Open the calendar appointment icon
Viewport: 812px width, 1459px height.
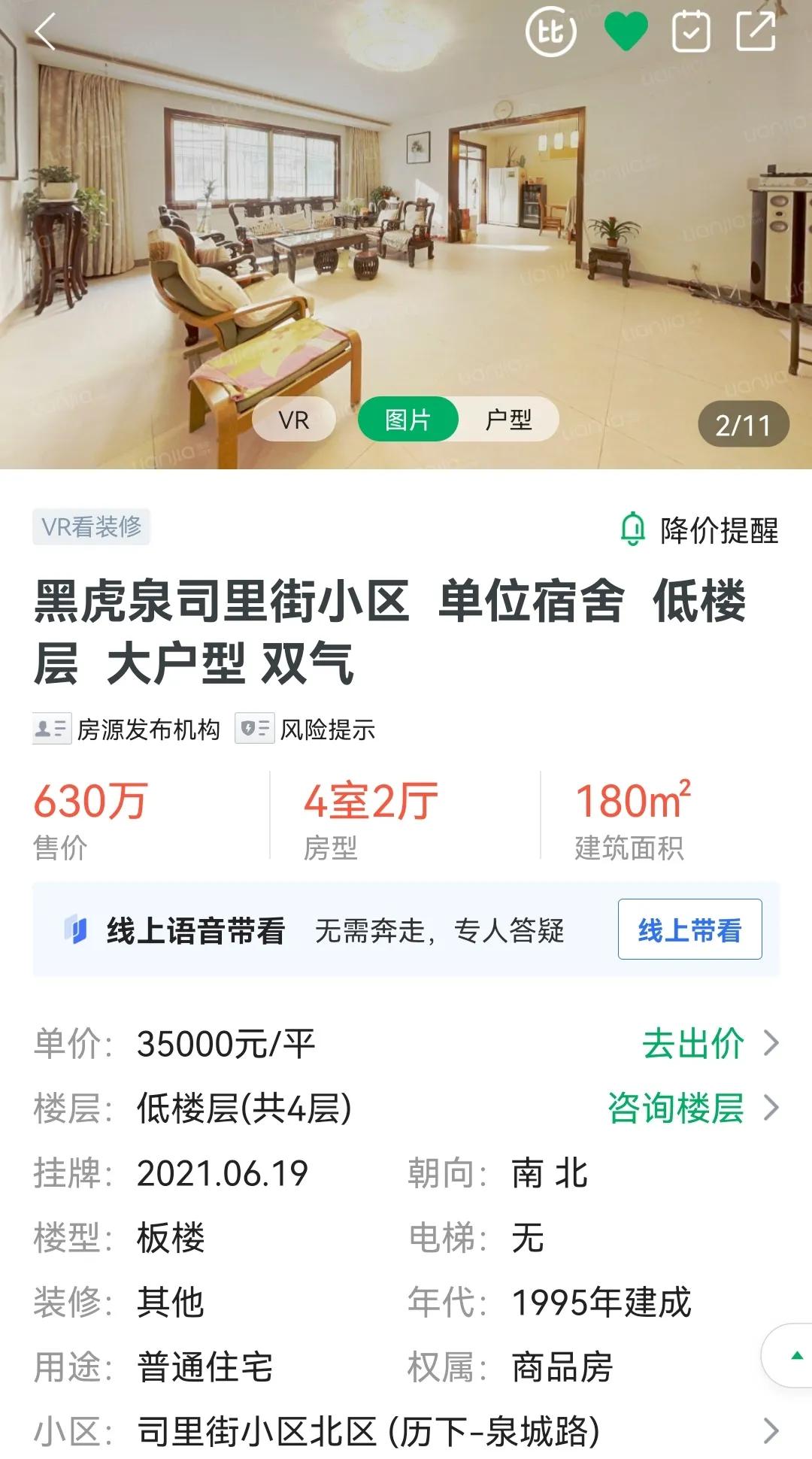(690, 32)
